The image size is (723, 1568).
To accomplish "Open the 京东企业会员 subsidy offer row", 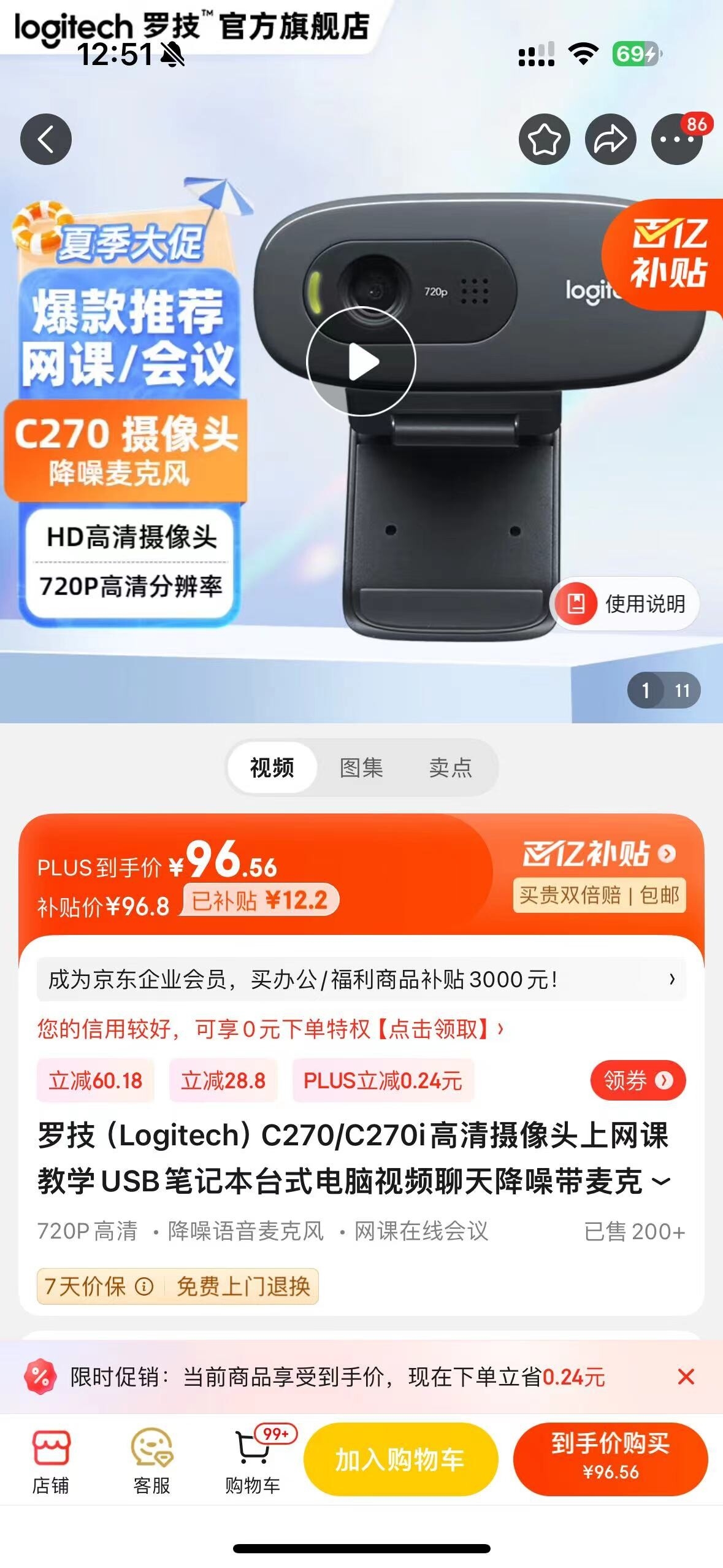I will [361, 980].
